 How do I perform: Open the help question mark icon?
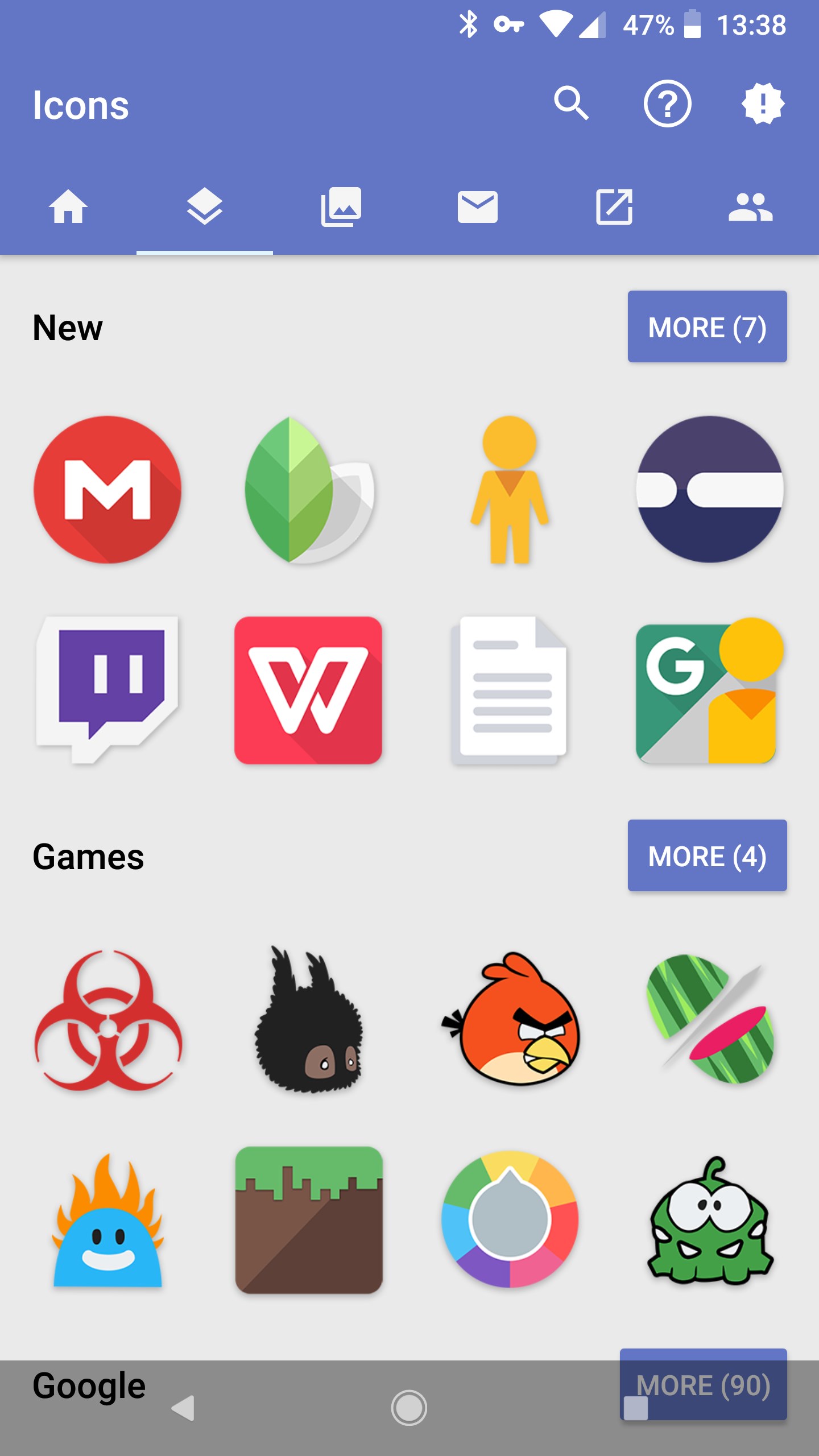(668, 104)
